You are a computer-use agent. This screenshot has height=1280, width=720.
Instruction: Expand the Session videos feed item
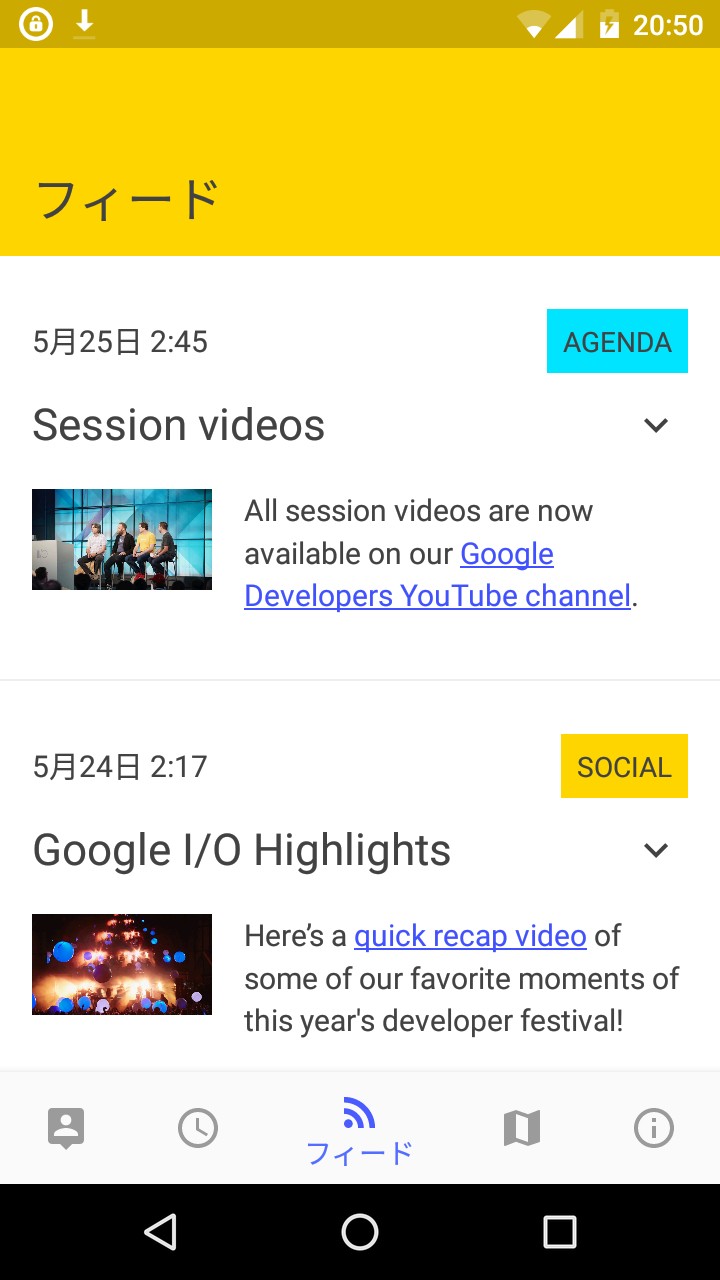(x=655, y=425)
